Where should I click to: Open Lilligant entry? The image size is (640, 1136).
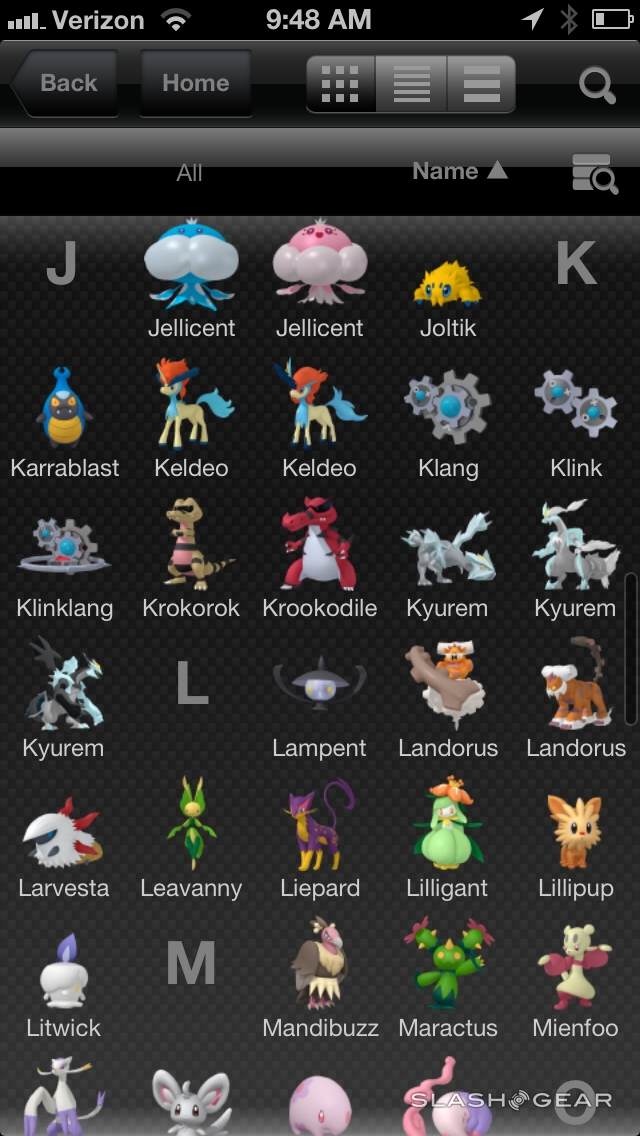(x=447, y=840)
